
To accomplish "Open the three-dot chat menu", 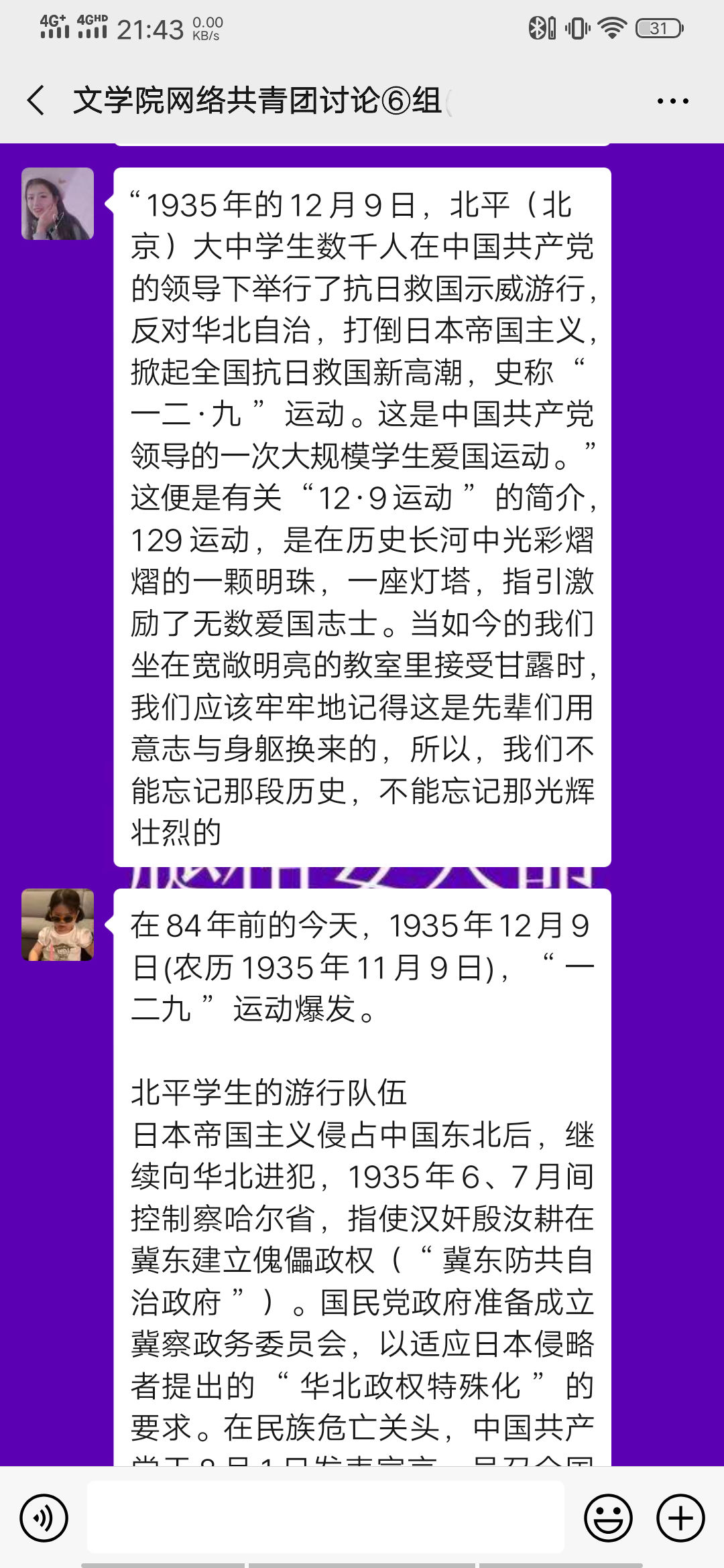I will click(x=672, y=101).
